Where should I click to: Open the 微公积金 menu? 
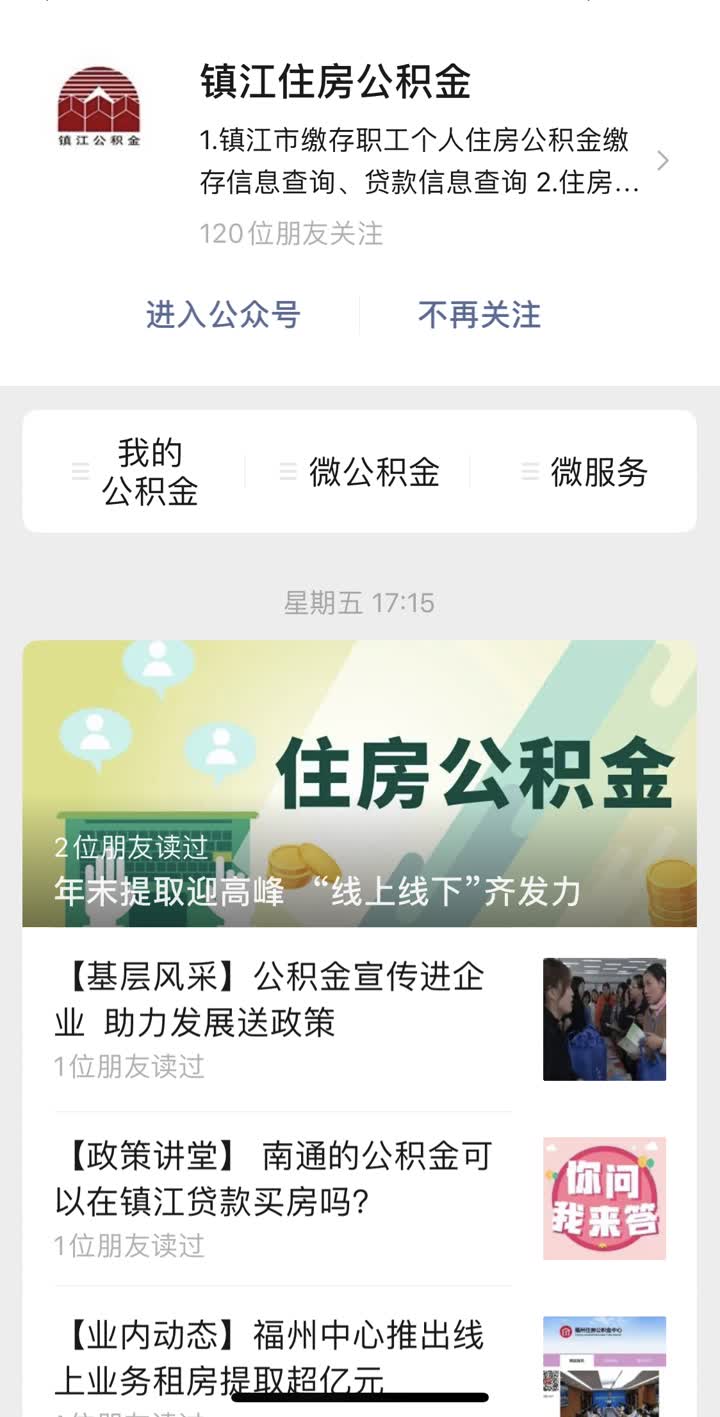tap(374, 472)
